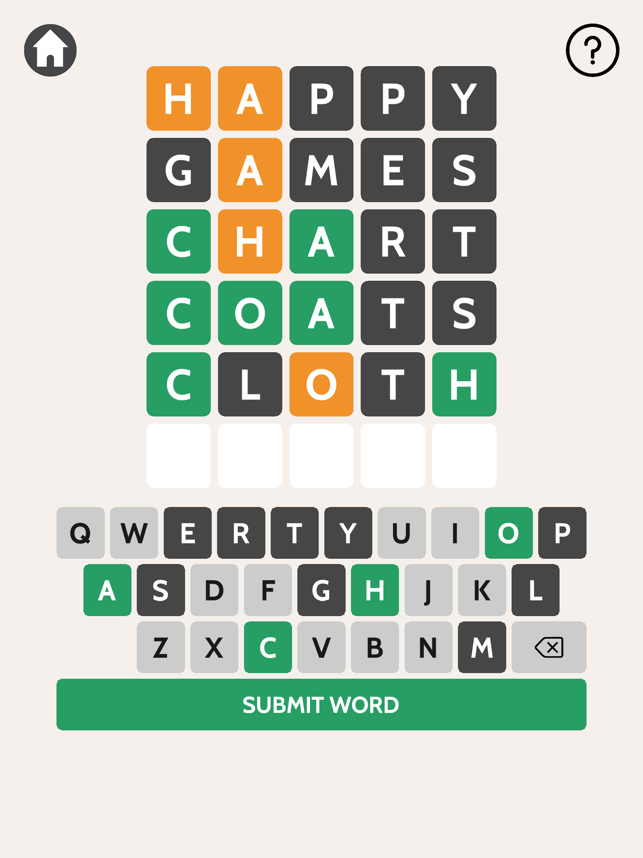
Task: Enter the letter F
Action: pyautogui.click(x=268, y=591)
